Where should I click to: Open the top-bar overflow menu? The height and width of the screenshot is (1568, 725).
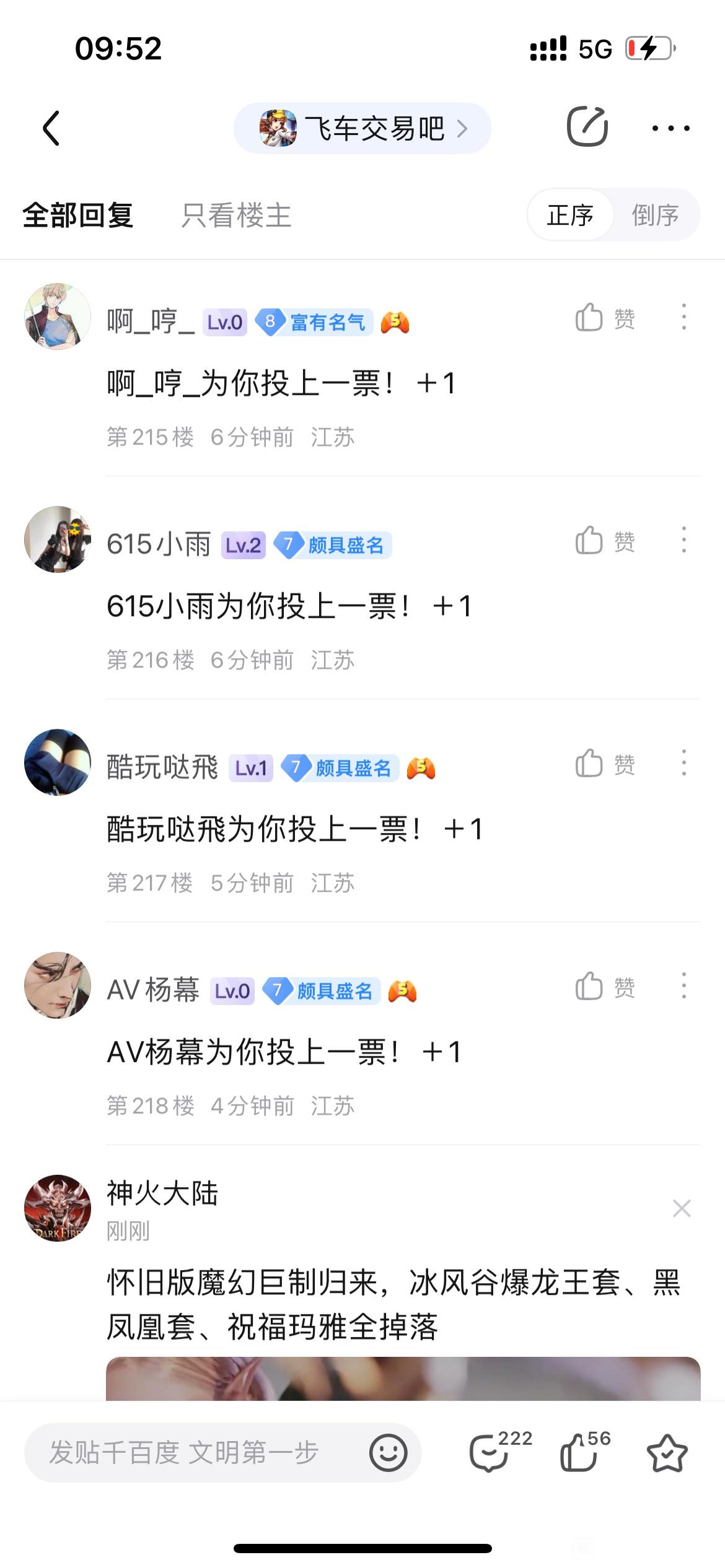click(670, 128)
